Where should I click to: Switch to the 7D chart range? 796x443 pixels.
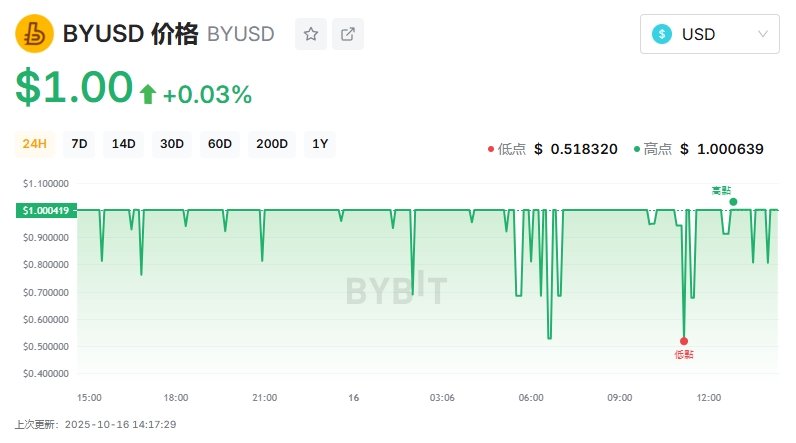tap(79, 144)
